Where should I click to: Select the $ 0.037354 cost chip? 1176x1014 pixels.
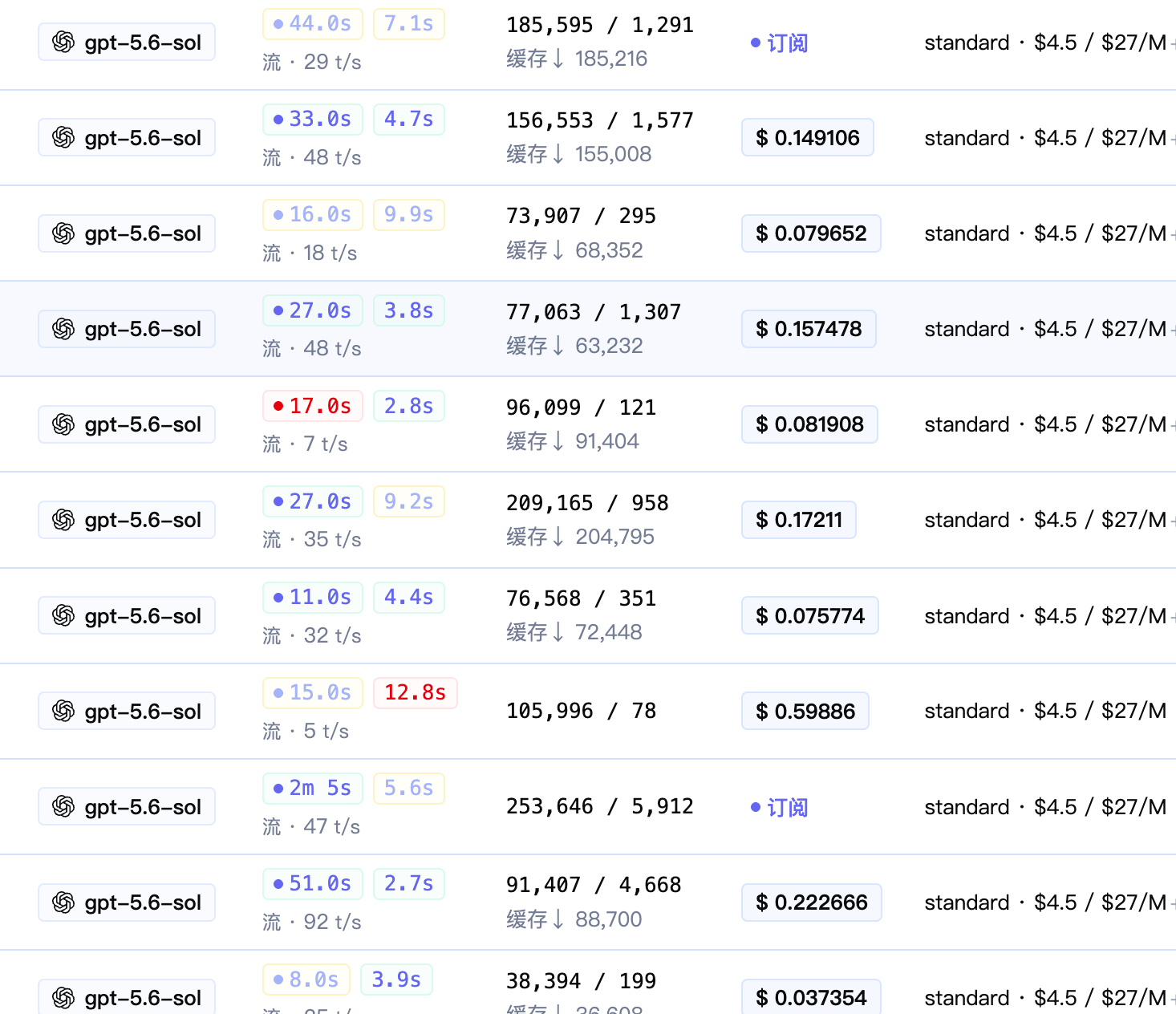811,997
